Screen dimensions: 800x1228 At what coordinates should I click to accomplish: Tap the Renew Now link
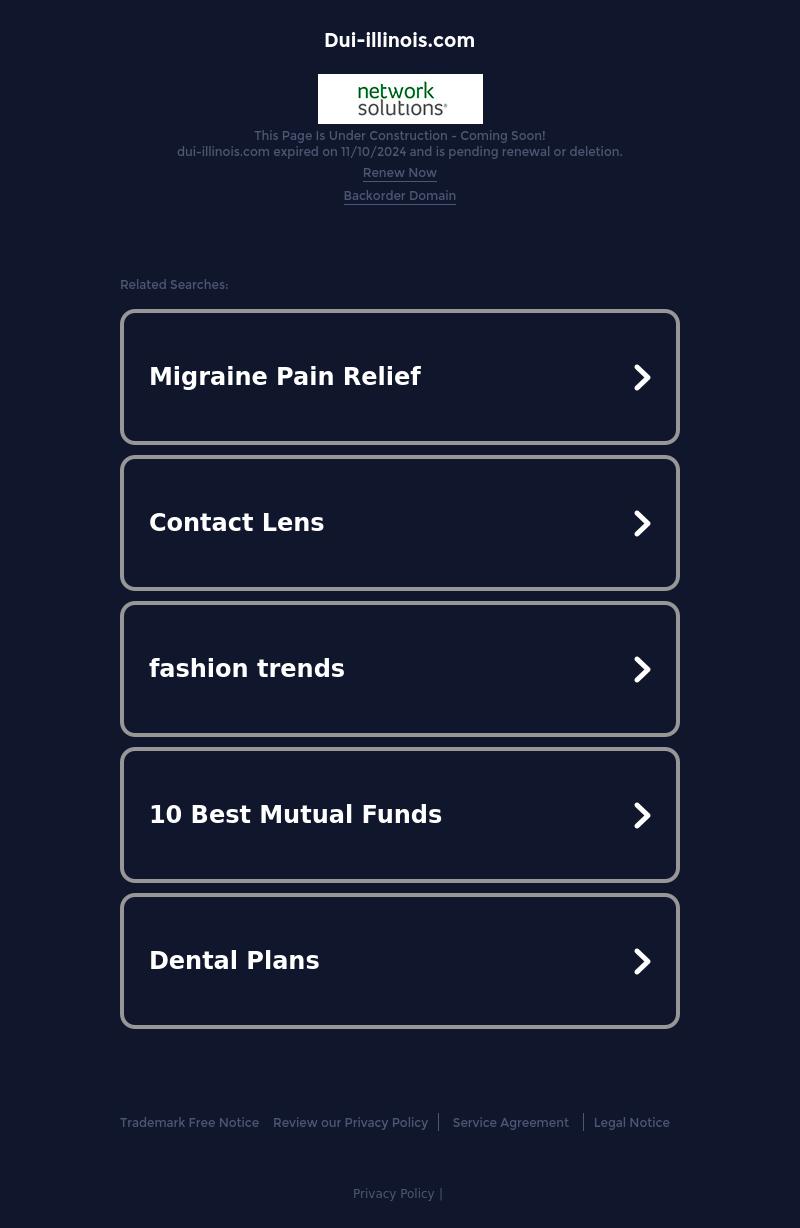[399, 173]
